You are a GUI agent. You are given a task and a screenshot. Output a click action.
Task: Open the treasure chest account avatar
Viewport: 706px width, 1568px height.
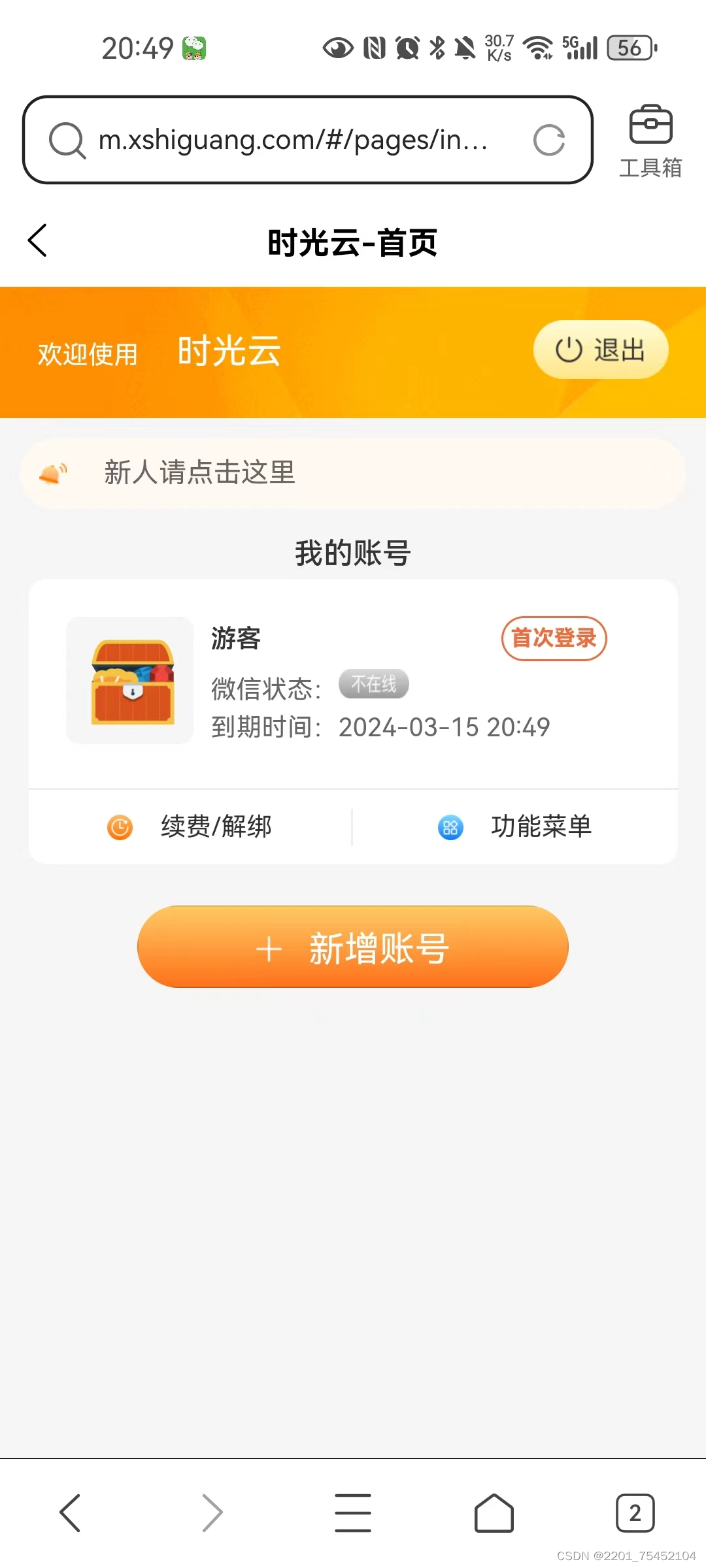(x=129, y=681)
